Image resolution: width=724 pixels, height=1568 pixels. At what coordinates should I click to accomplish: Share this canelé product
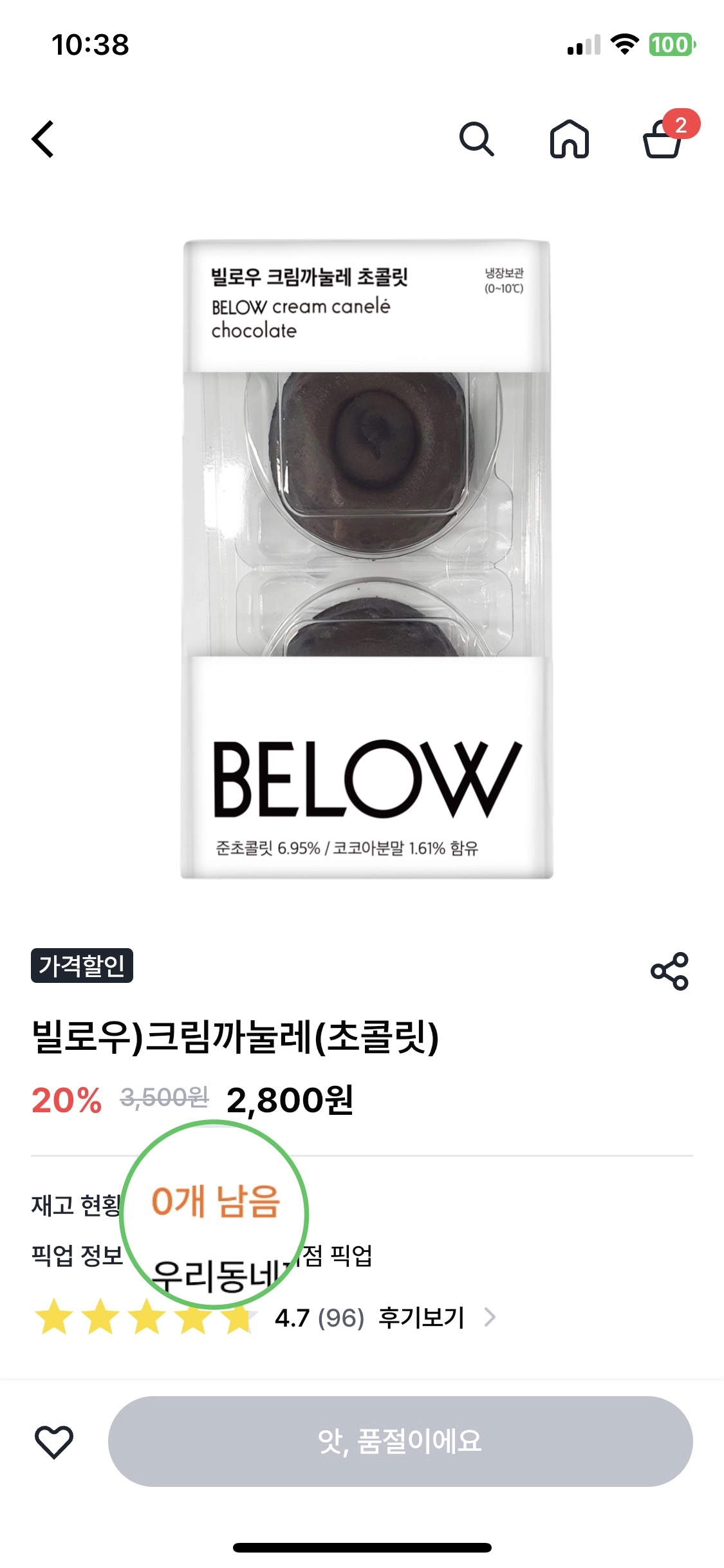click(669, 971)
